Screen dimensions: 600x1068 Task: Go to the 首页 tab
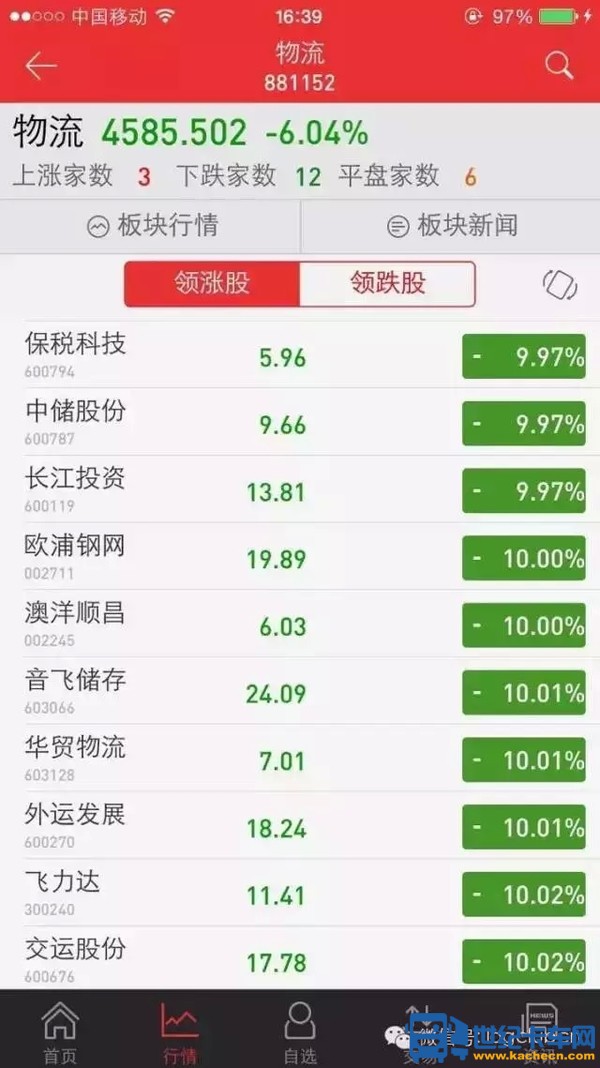point(59,1032)
